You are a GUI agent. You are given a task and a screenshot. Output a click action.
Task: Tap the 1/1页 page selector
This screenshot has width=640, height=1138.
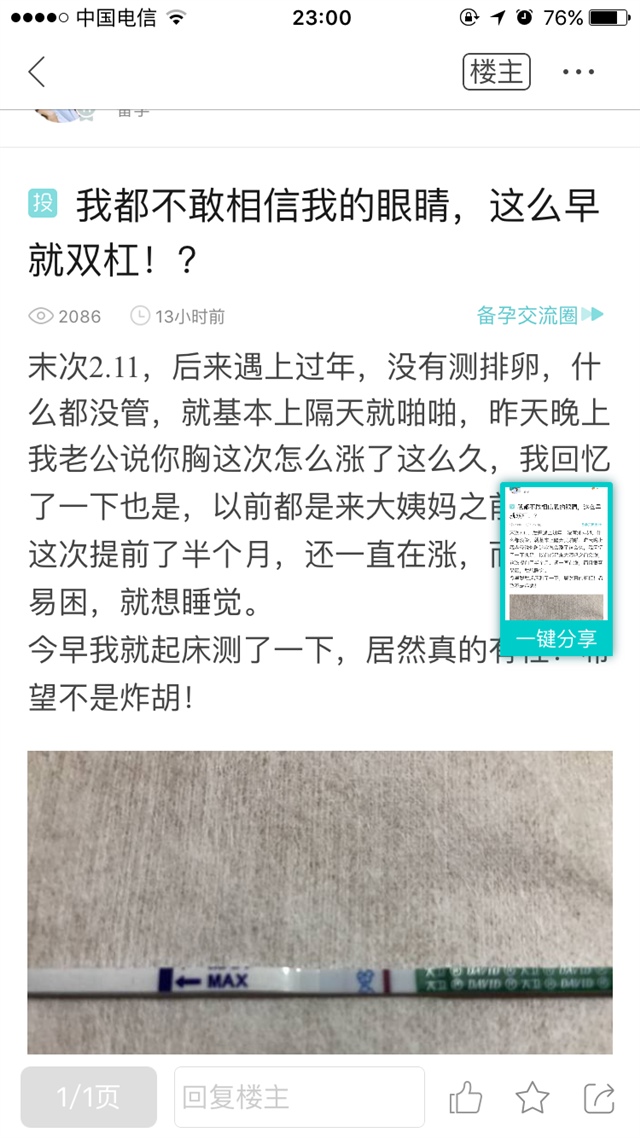click(88, 1097)
